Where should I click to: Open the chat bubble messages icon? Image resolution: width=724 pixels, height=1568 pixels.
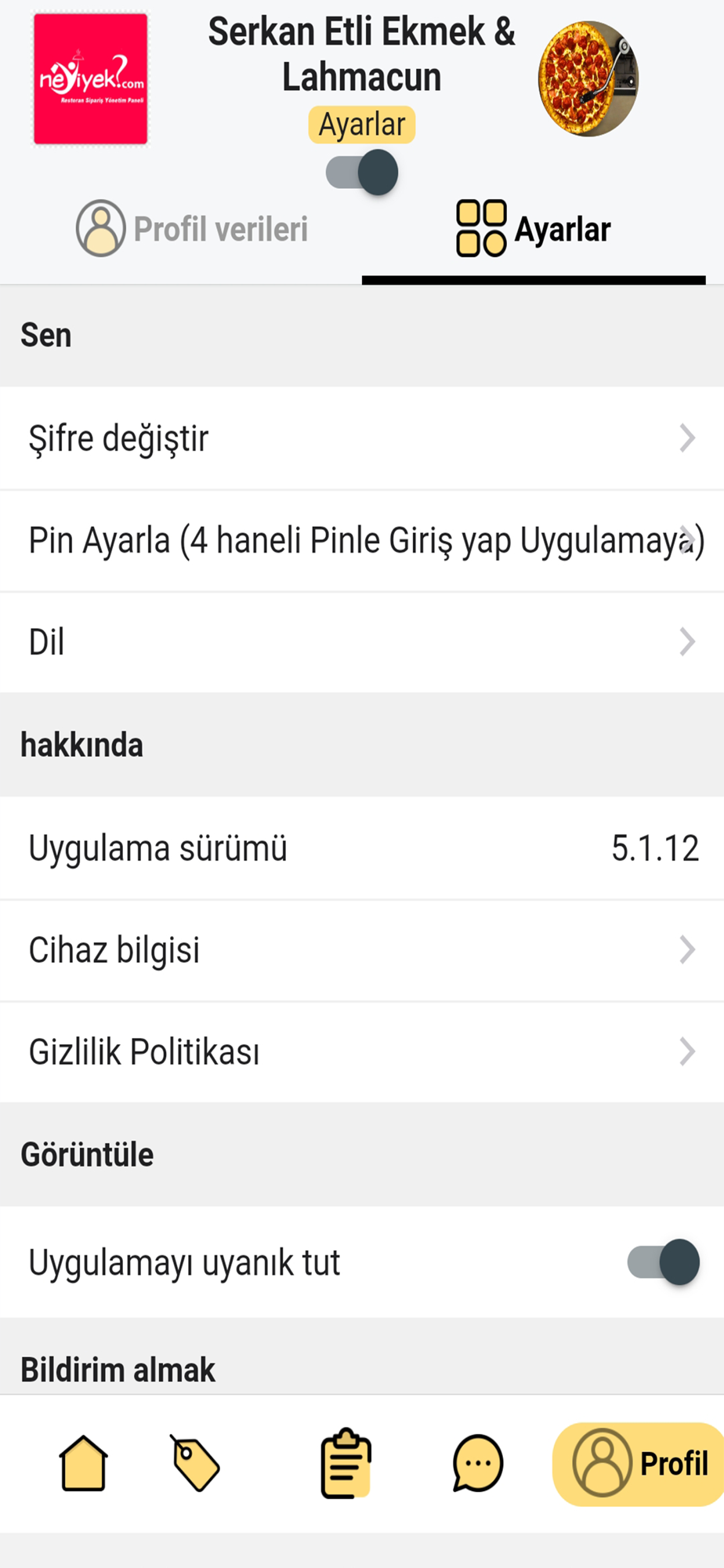[x=477, y=1463]
